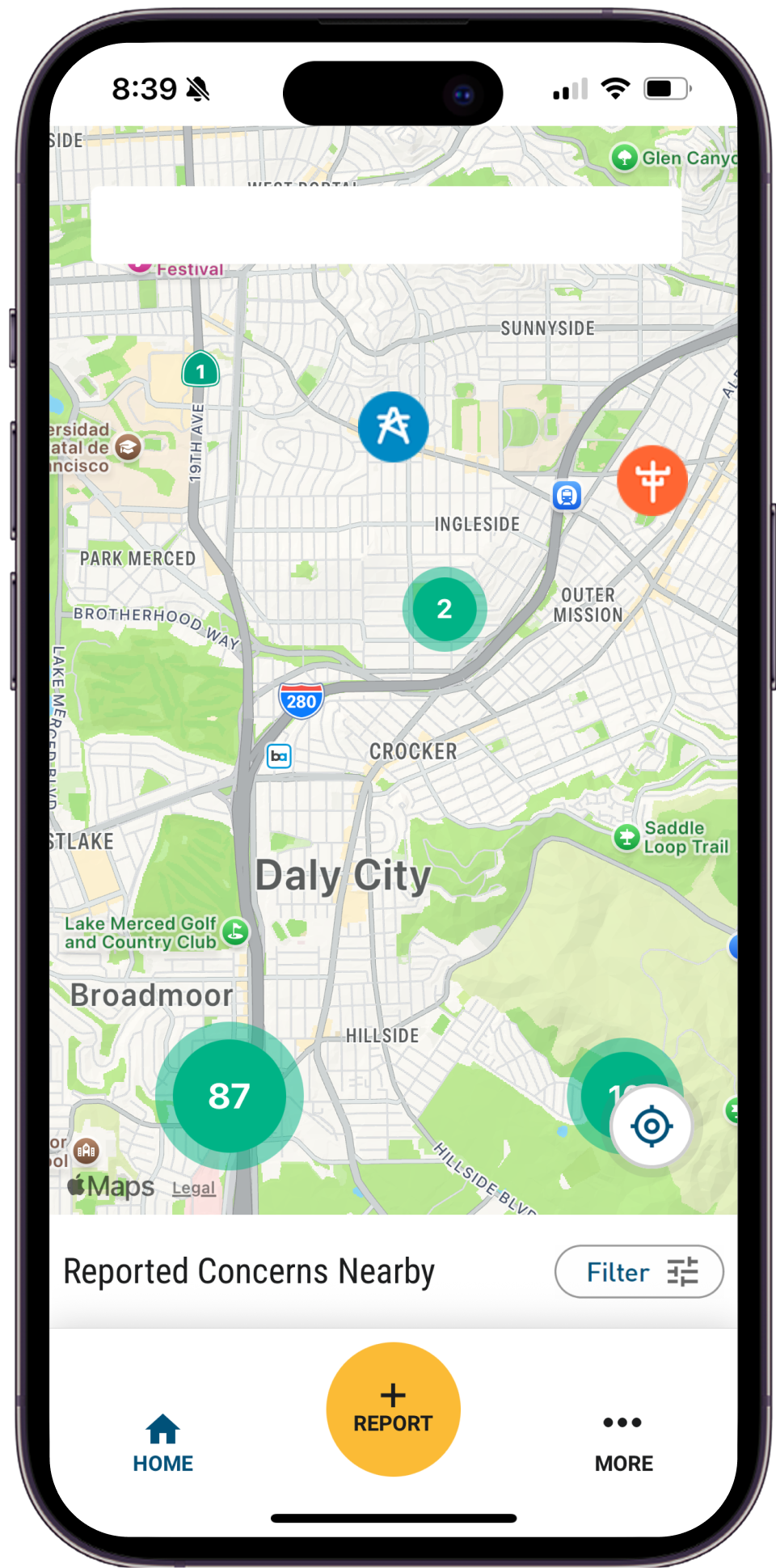The width and height of the screenshot is (776, 1568).
Task: Open the Legal link on map
Action: (x=194, y=1188)
